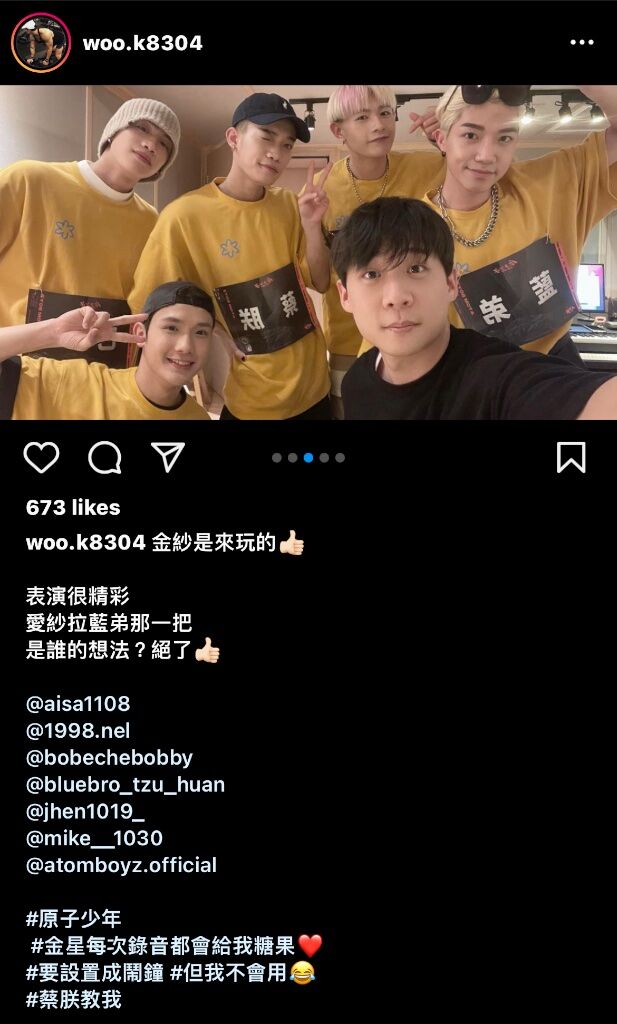Visit the @mike__1030 profile
Image resolution: width=617 pixels, height=1024 pixels.
click(94, 839)
